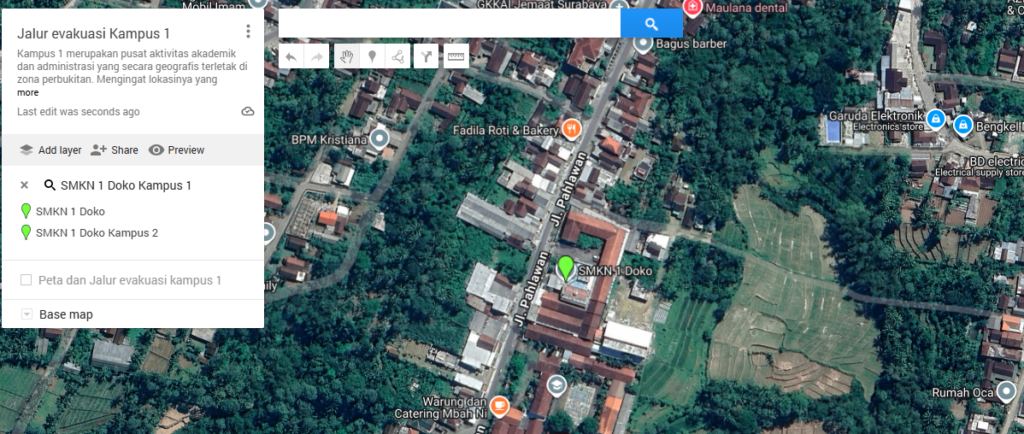
Task: Preview the map
Action: pos(176,150)
